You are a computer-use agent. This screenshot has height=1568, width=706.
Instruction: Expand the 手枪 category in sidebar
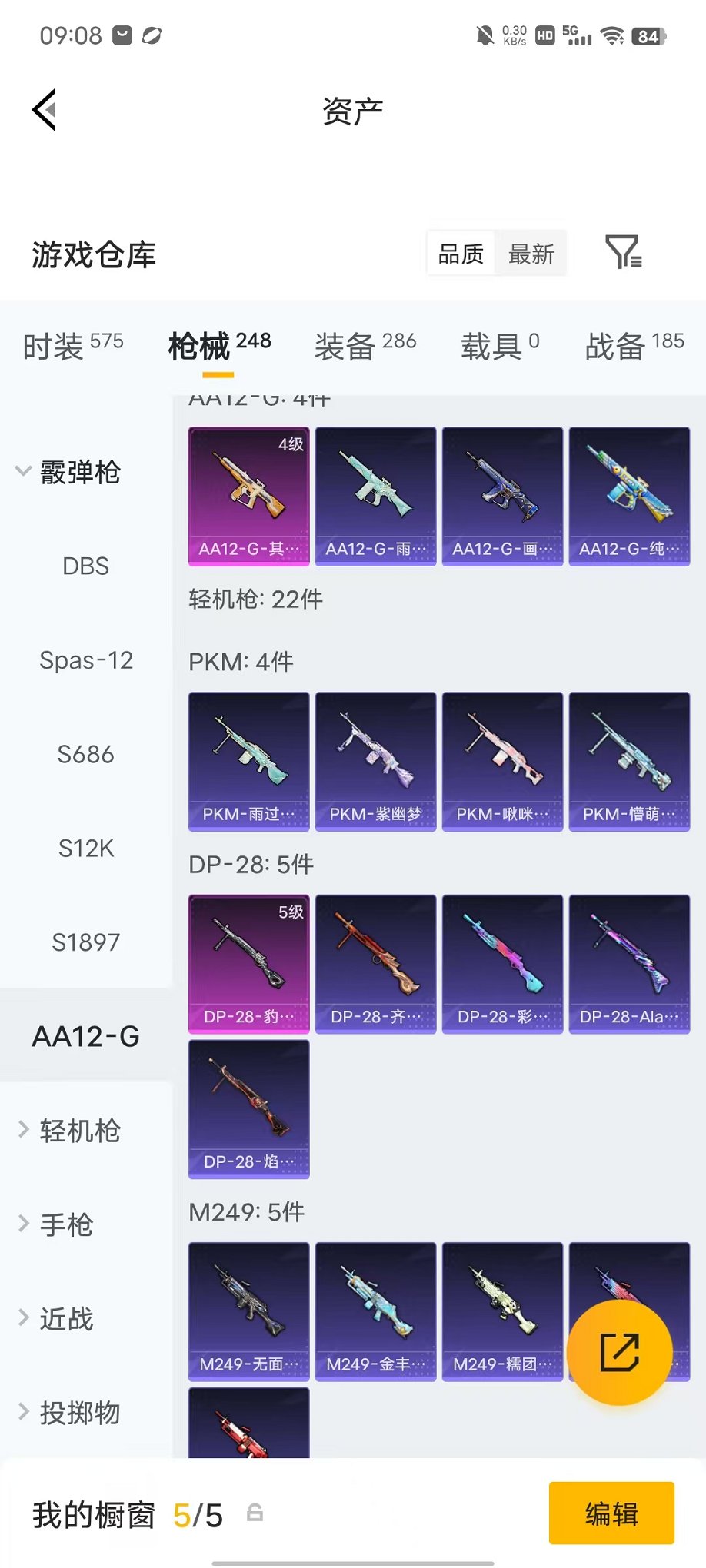click(x=55, y=1224)
